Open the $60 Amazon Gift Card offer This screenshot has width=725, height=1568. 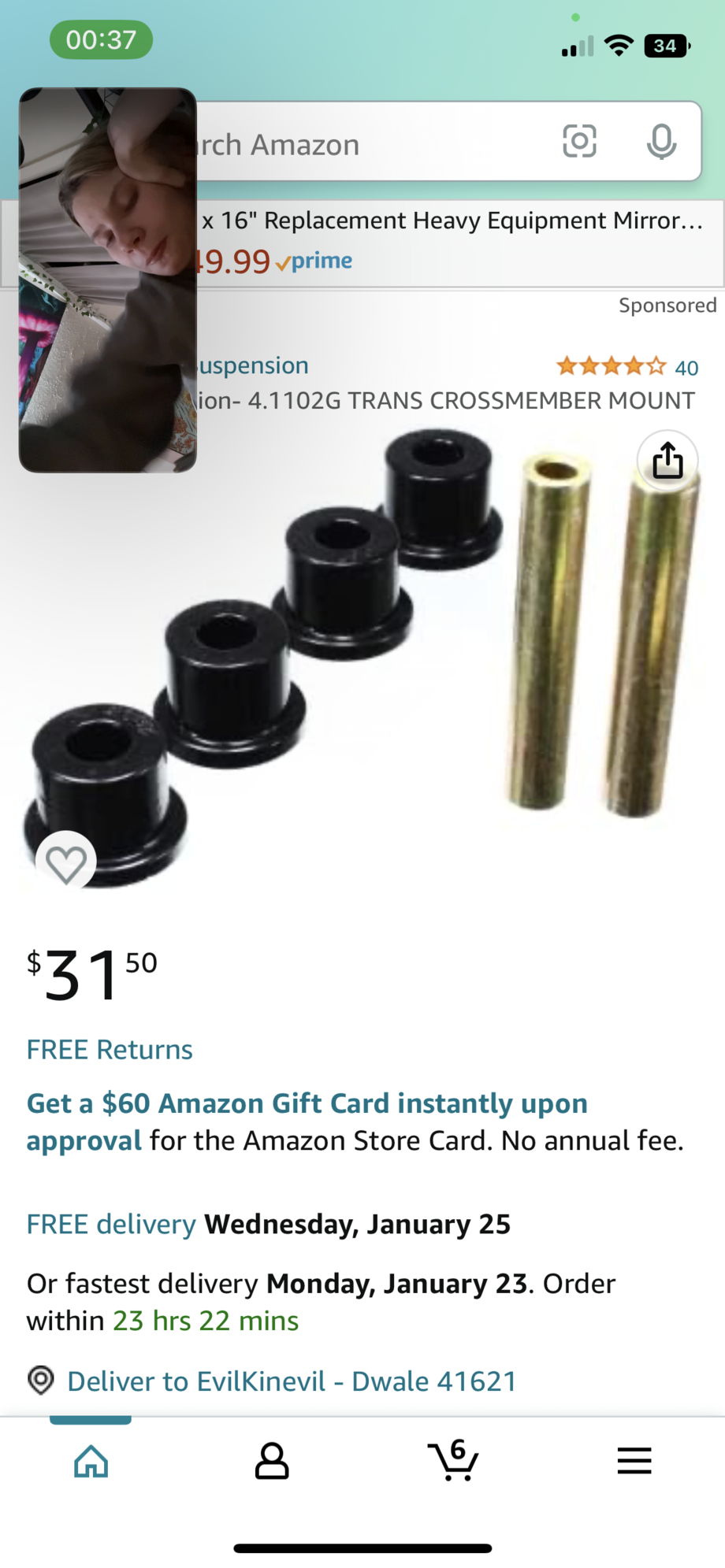click(x=307, y=1104)
